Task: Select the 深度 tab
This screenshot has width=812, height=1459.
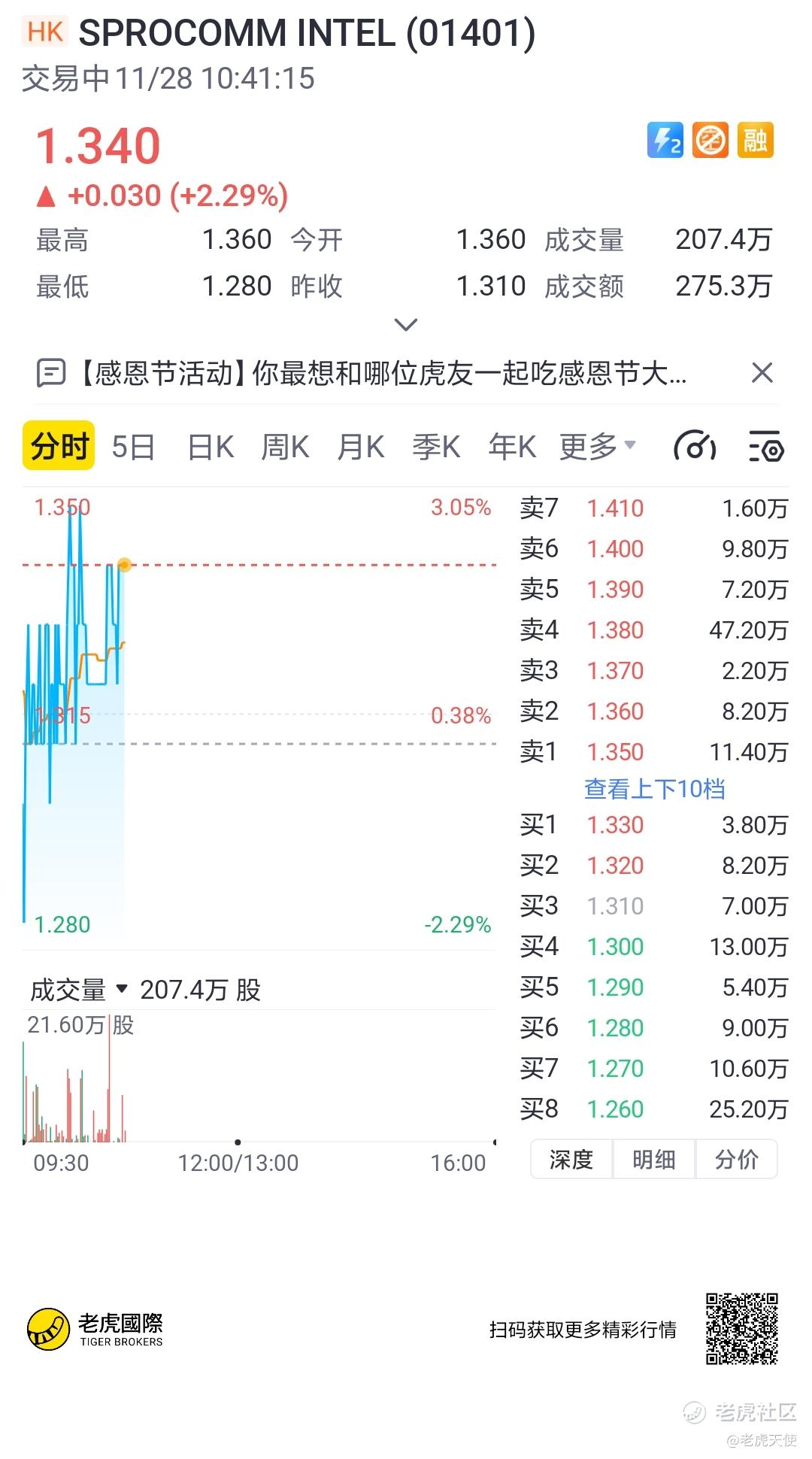Action: [571, 1159]
